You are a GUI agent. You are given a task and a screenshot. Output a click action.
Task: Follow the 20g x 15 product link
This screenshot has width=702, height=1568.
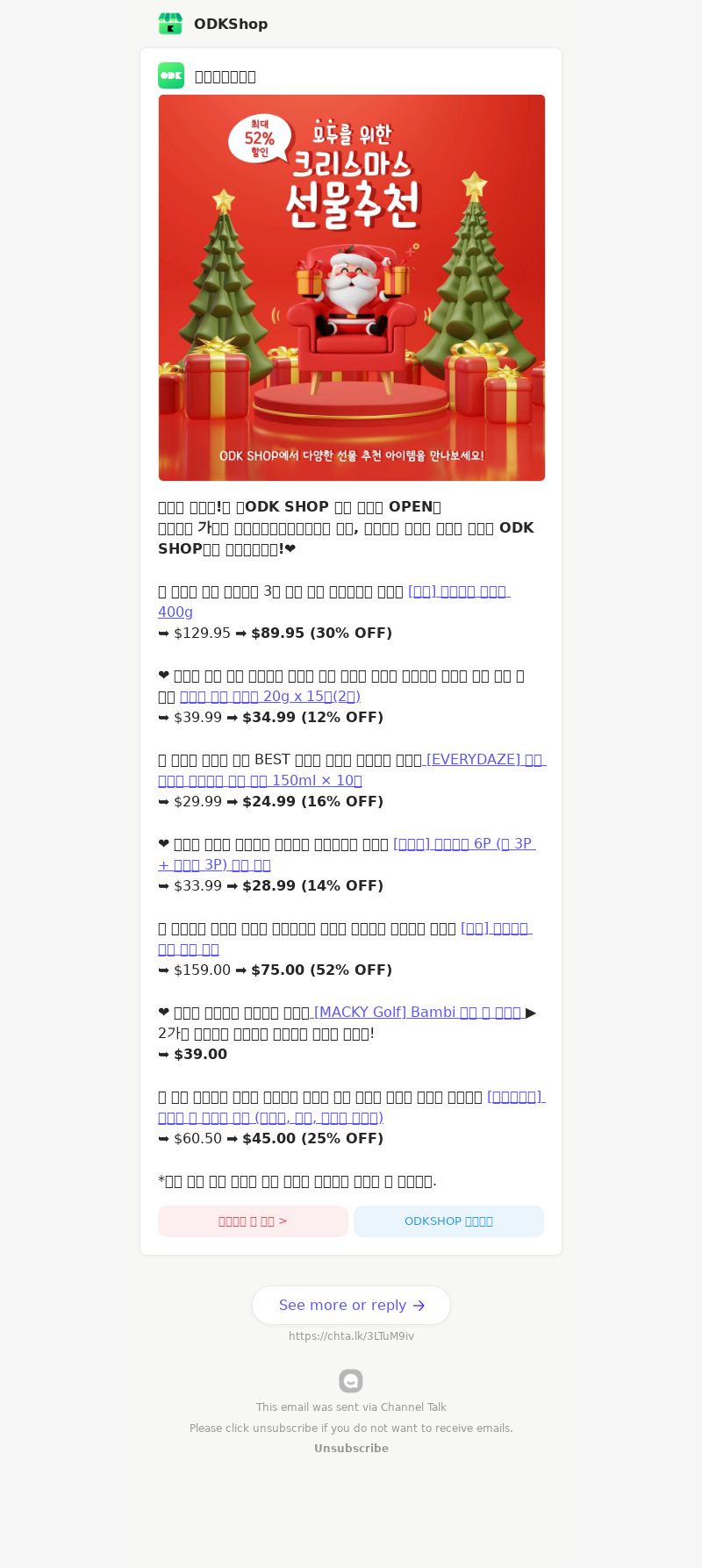(x=270, y=697)
